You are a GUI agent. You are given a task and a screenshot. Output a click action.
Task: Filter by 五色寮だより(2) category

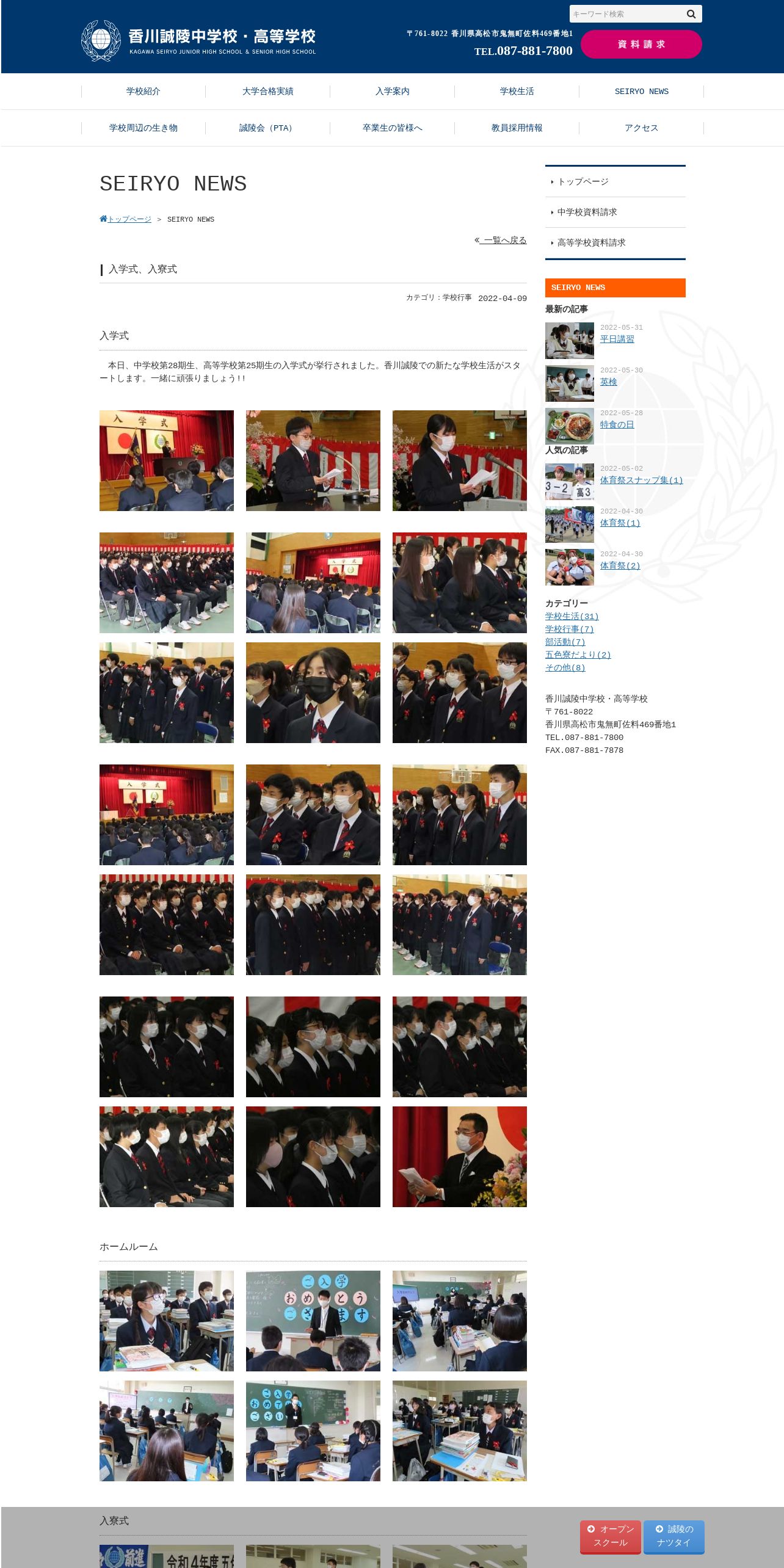tap(578, 655)
